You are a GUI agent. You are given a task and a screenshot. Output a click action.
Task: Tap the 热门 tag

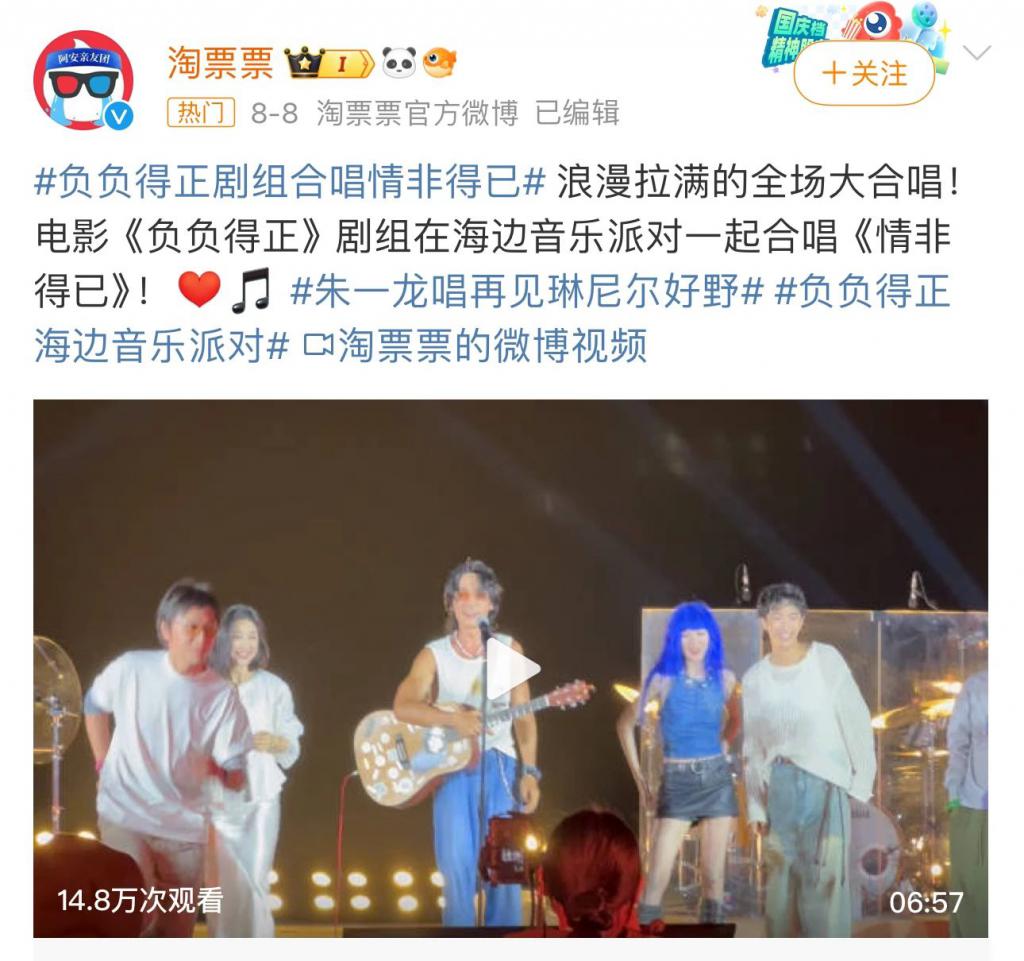pos(201,113)
